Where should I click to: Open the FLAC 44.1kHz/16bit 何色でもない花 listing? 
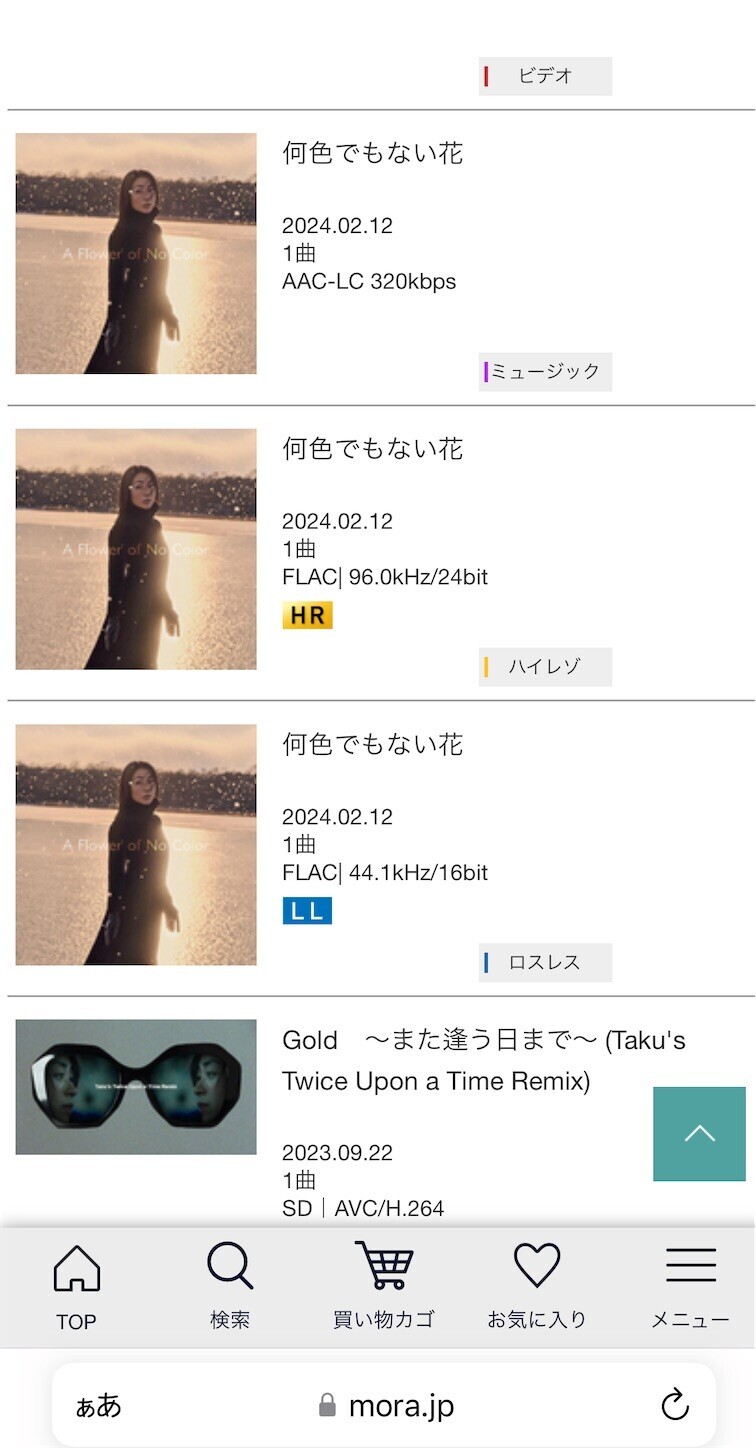click(x=372, y=745)
